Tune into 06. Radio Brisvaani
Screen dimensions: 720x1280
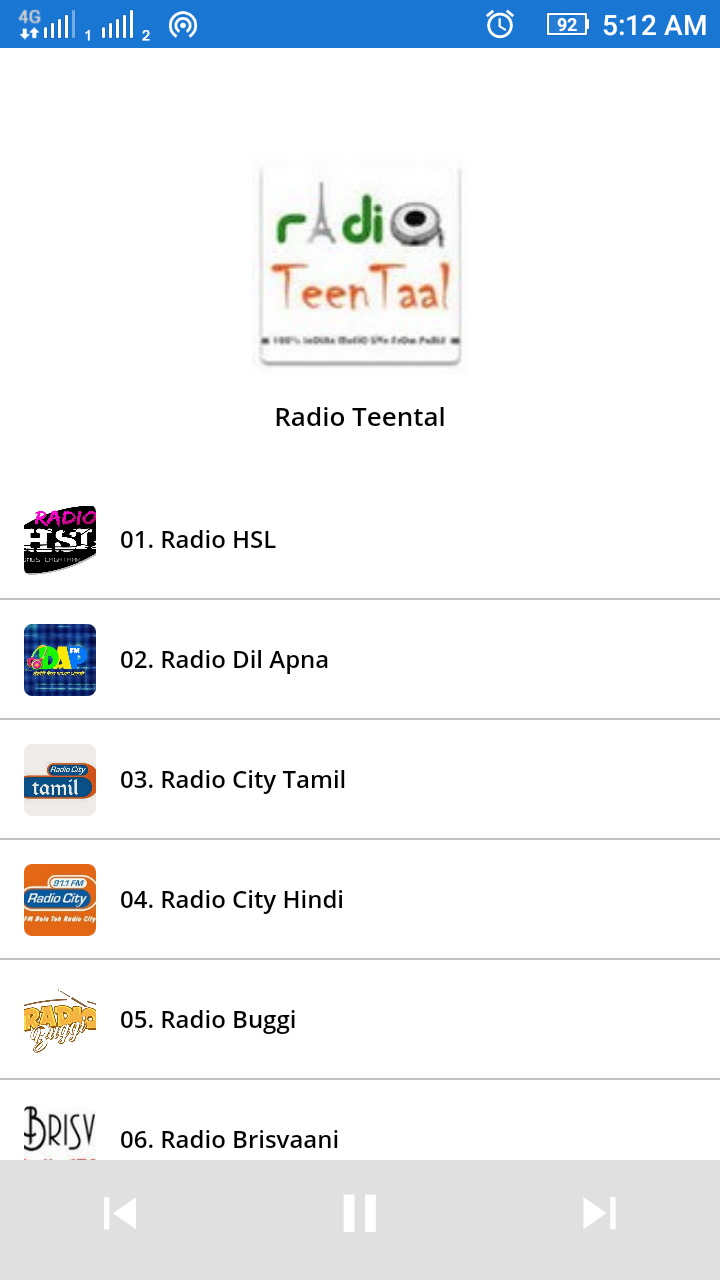click(x=229, y=1139)
